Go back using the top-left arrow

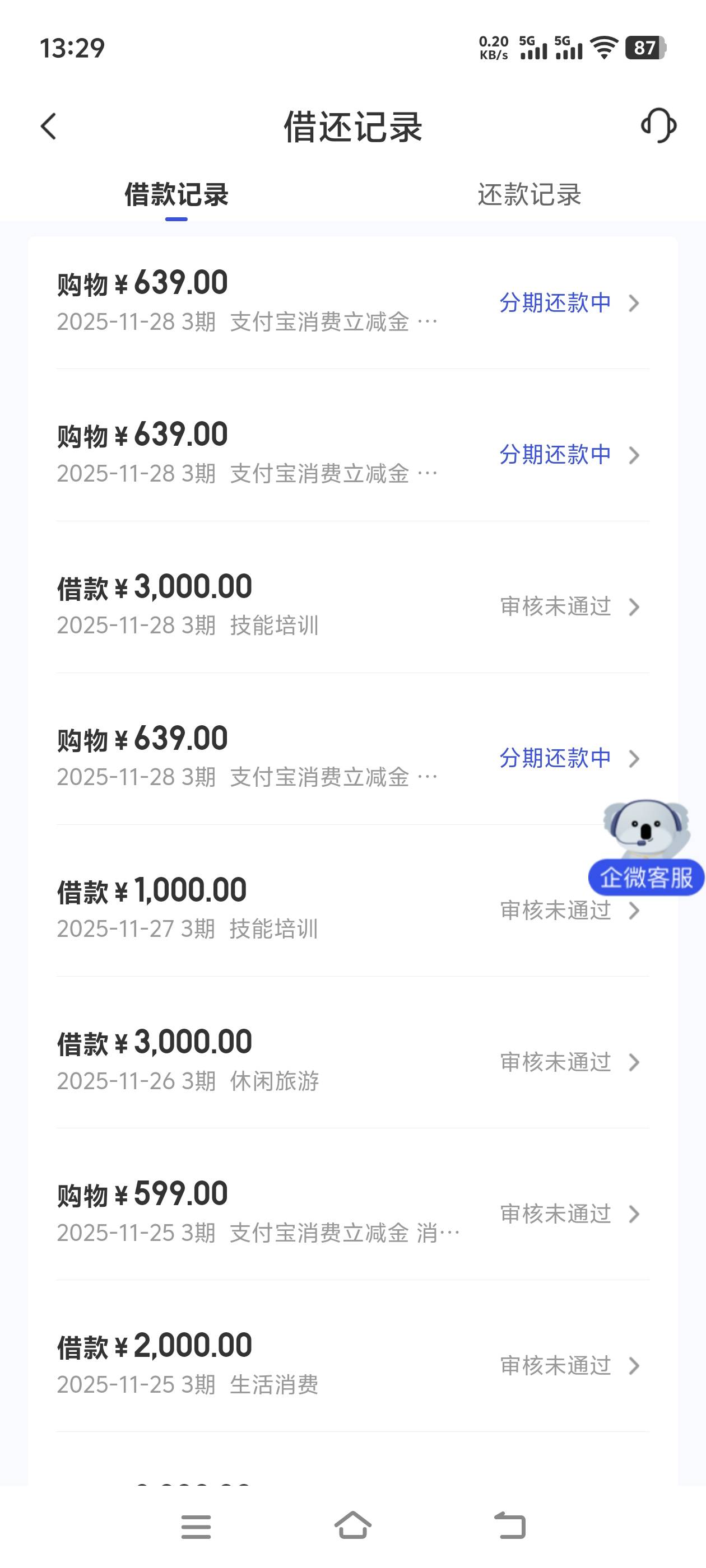(49, 127)
